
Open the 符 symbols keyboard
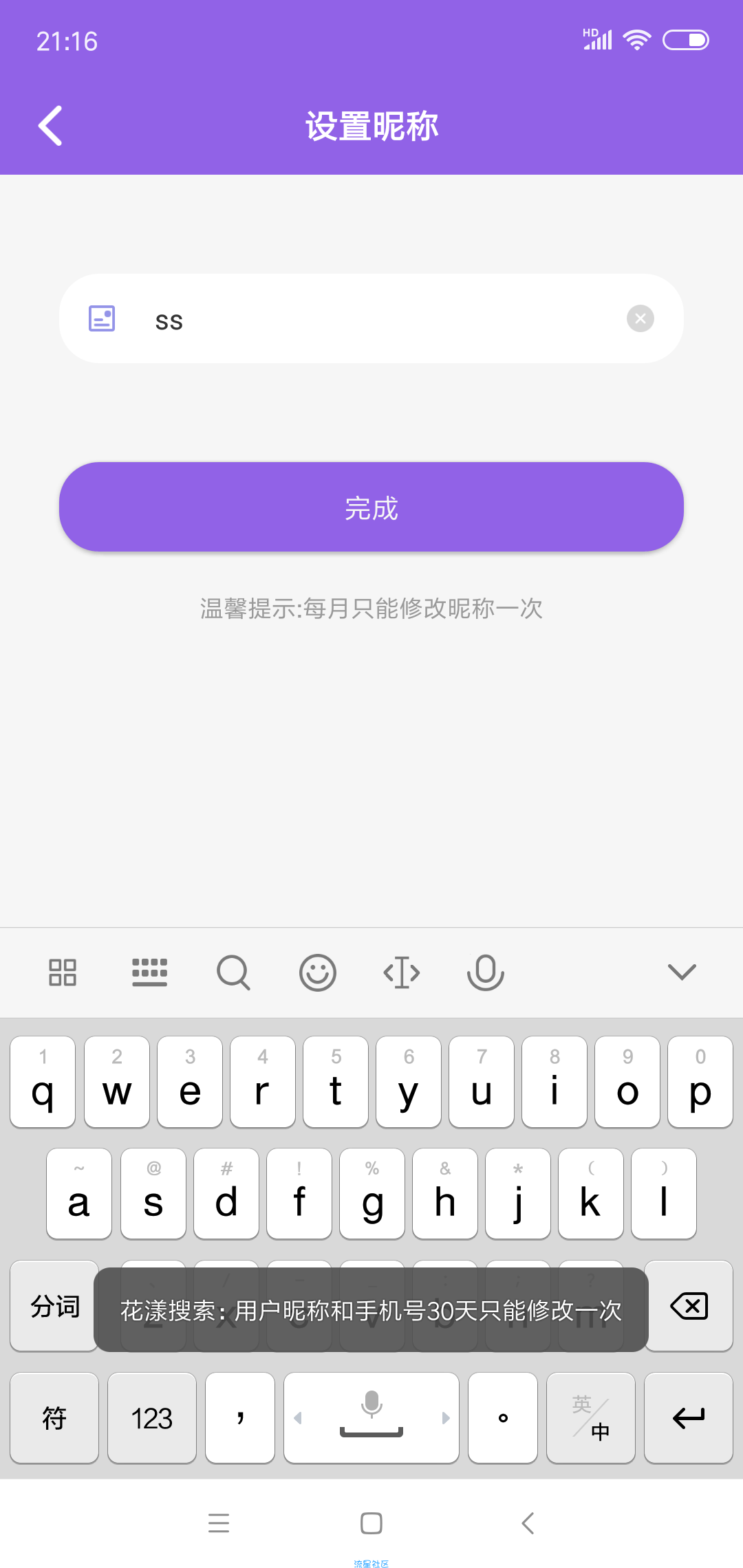pyautogui.click(x=54, y=1418)
